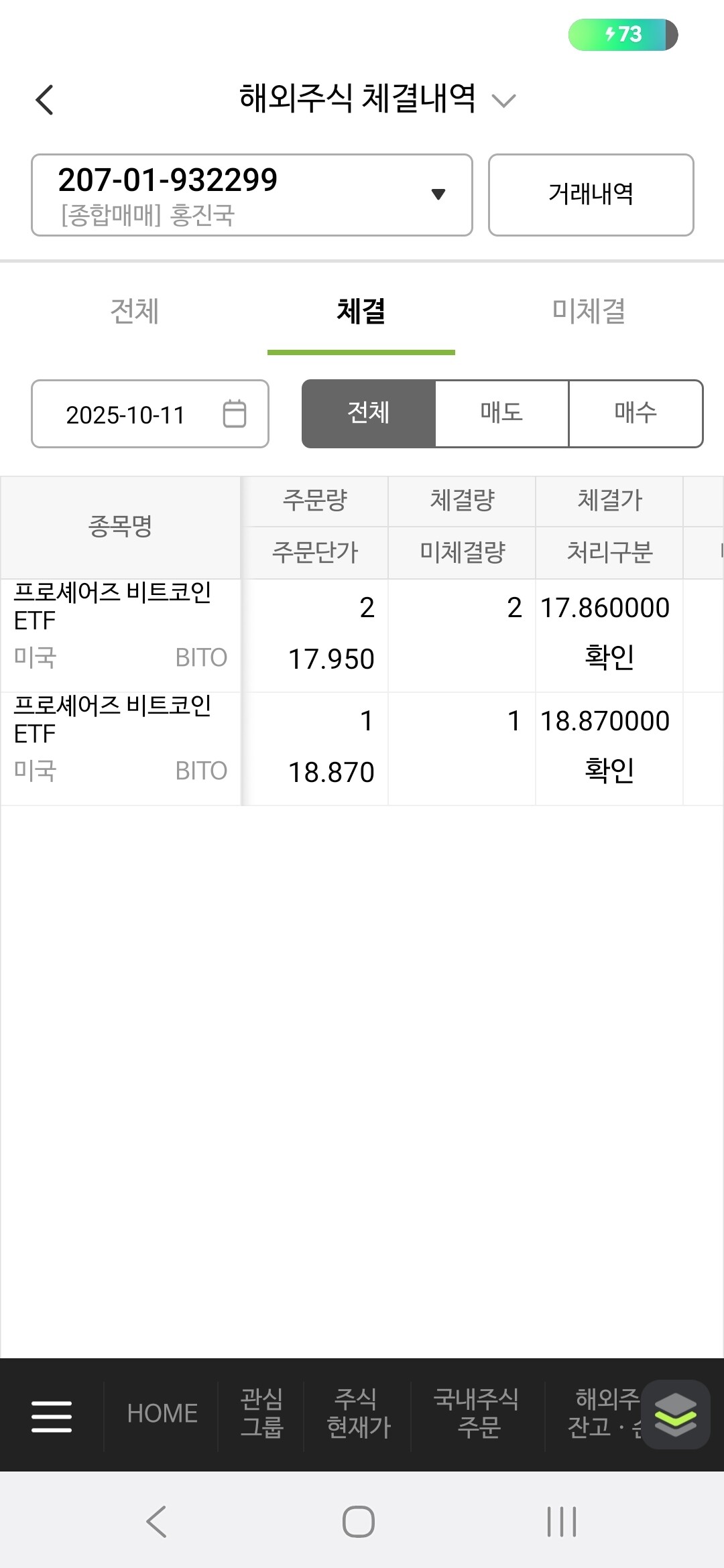Go back using the top-left arrow

tap(44, 101)
